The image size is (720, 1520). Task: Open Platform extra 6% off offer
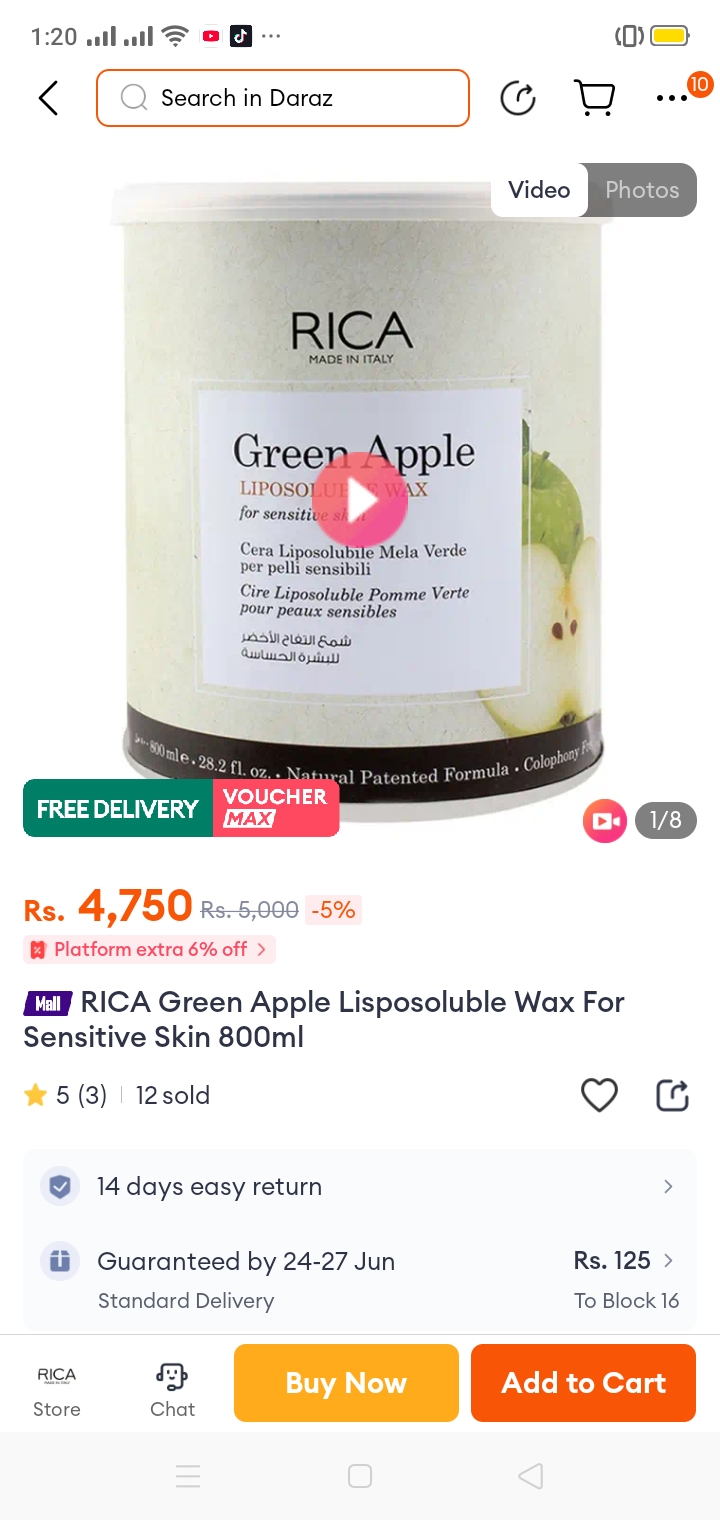click(x=150, y=949)
